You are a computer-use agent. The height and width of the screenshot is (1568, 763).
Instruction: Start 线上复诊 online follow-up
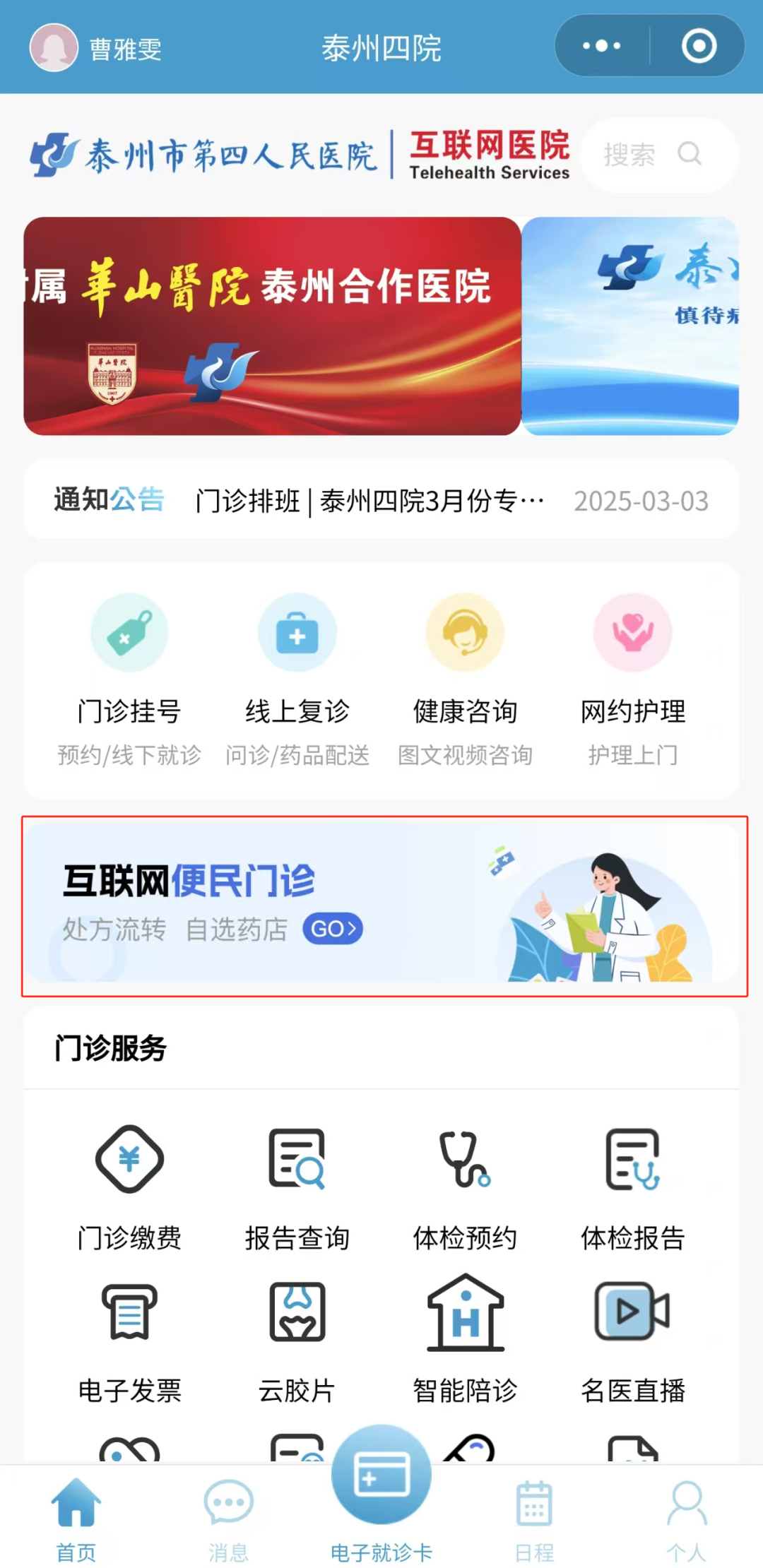297,678
